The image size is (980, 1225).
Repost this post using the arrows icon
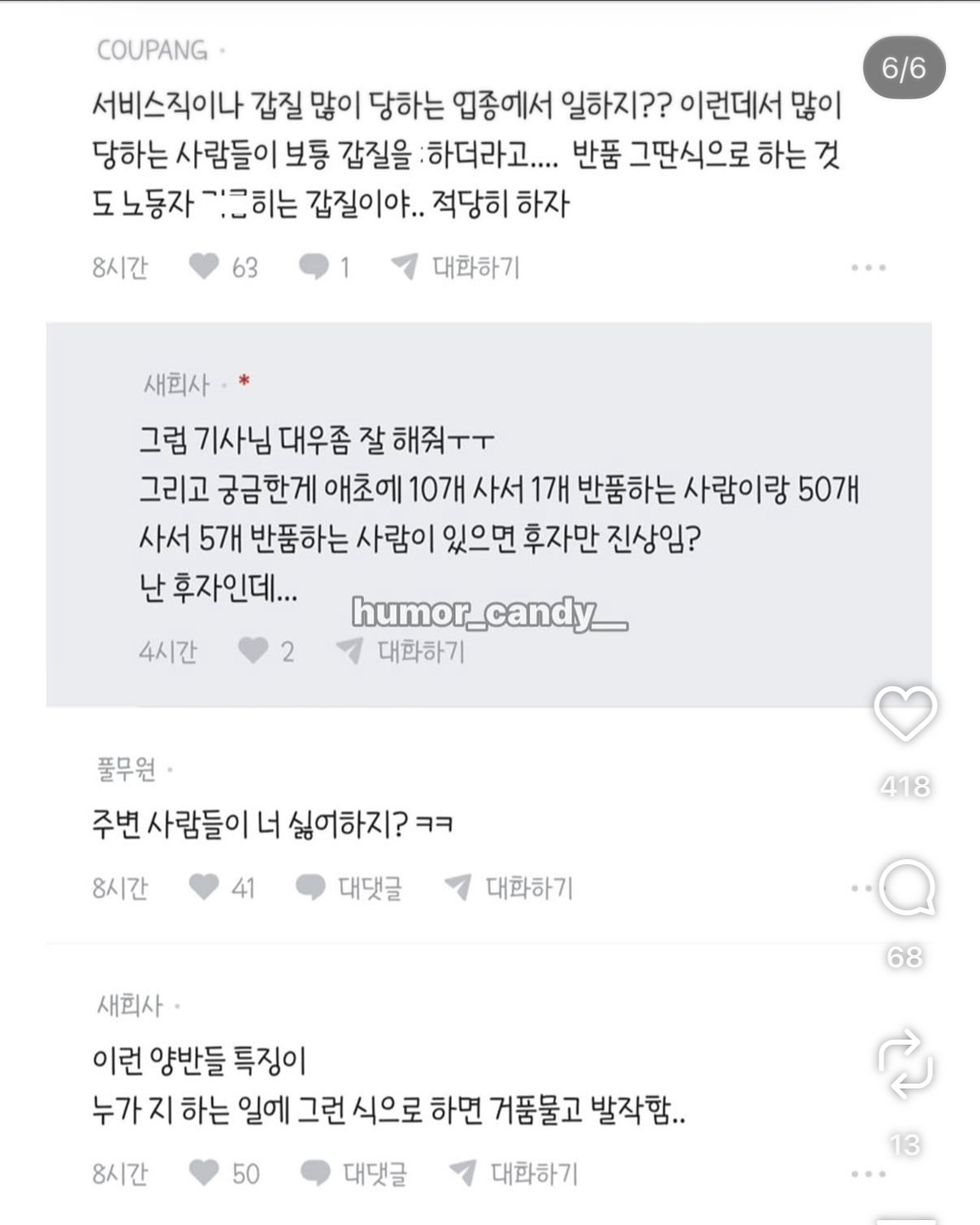coord(905,1065)
